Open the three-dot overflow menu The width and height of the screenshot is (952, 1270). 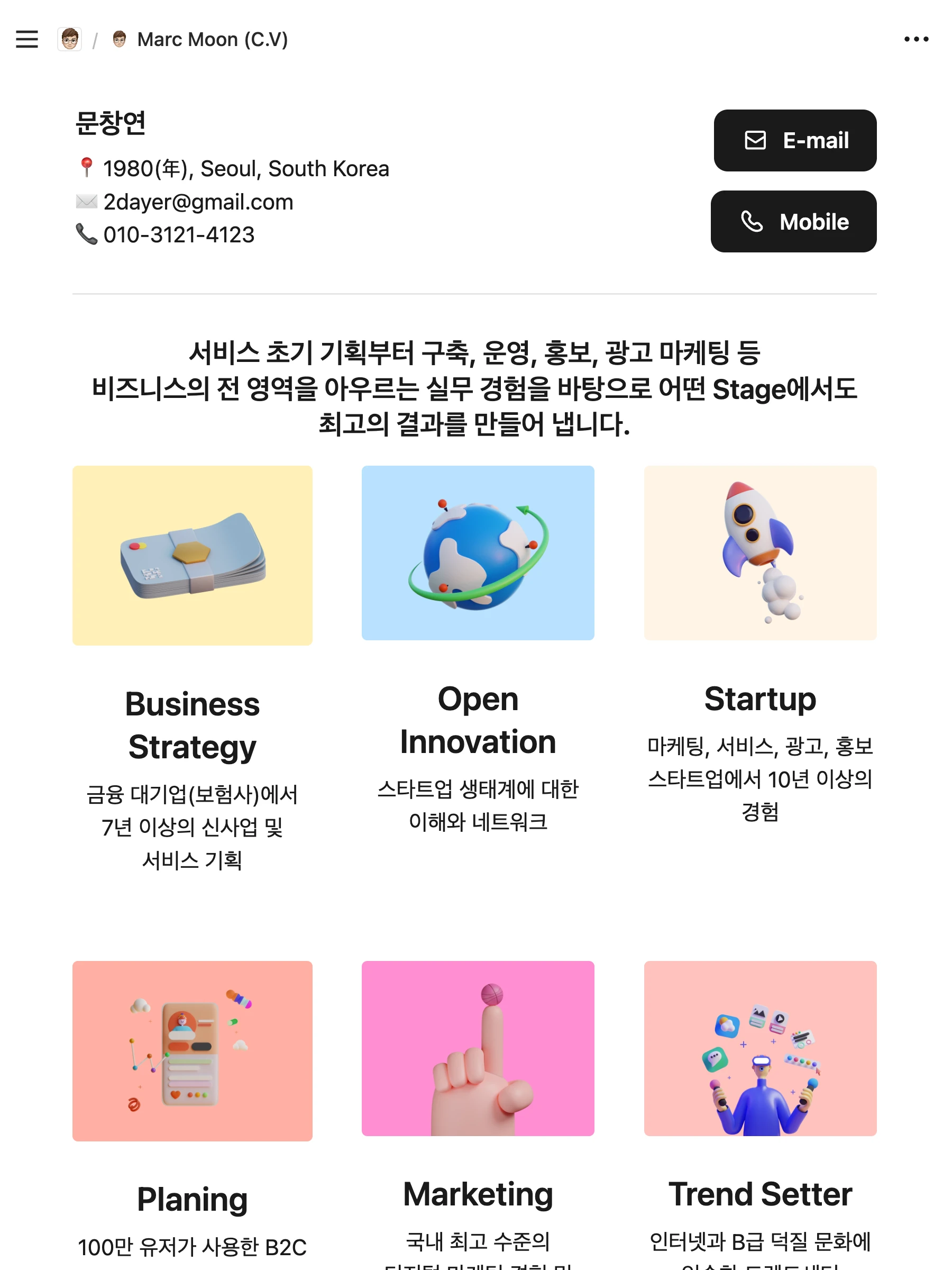click(916, 39)
